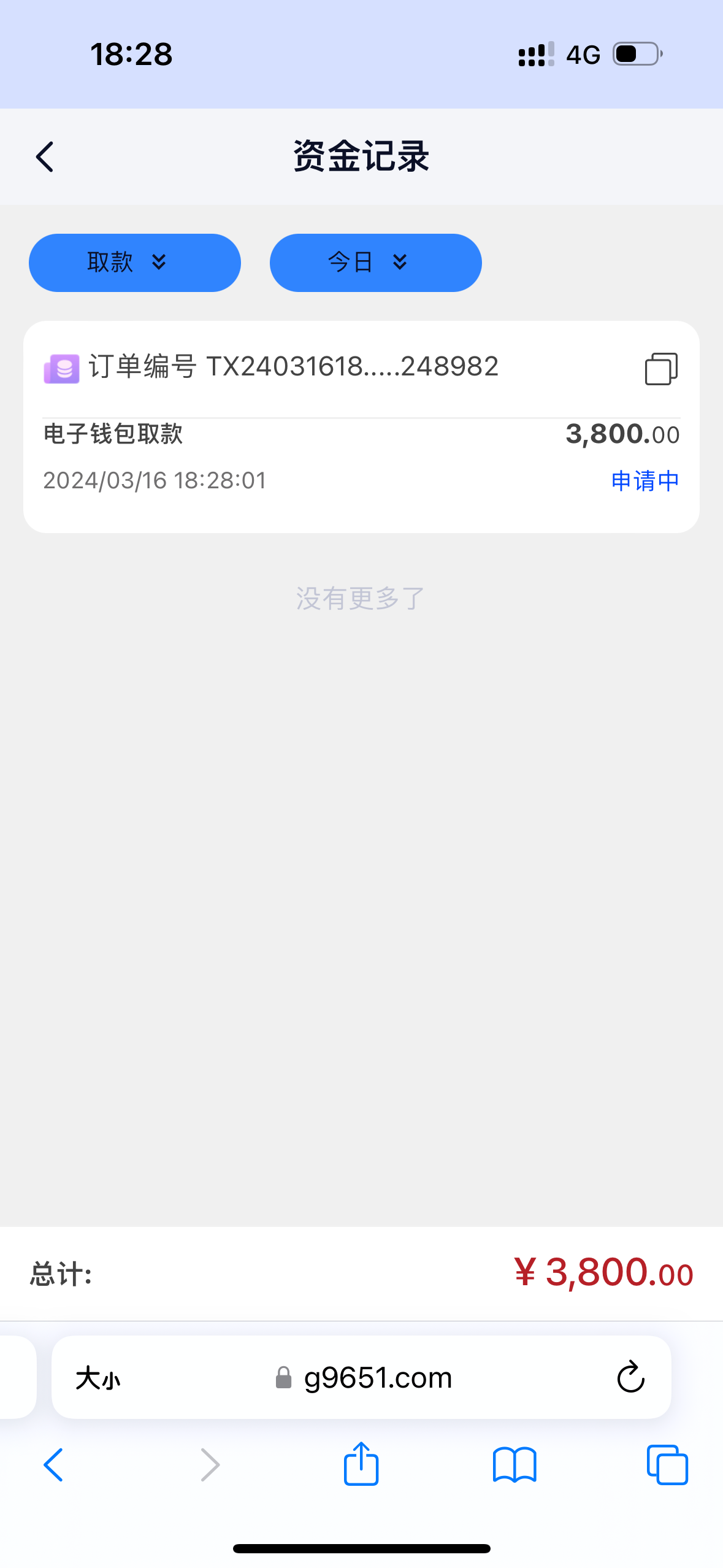Tap the 资金记录 page title
The height and width of the screenshot is (1568, 723).
click(x=361, y=156)
